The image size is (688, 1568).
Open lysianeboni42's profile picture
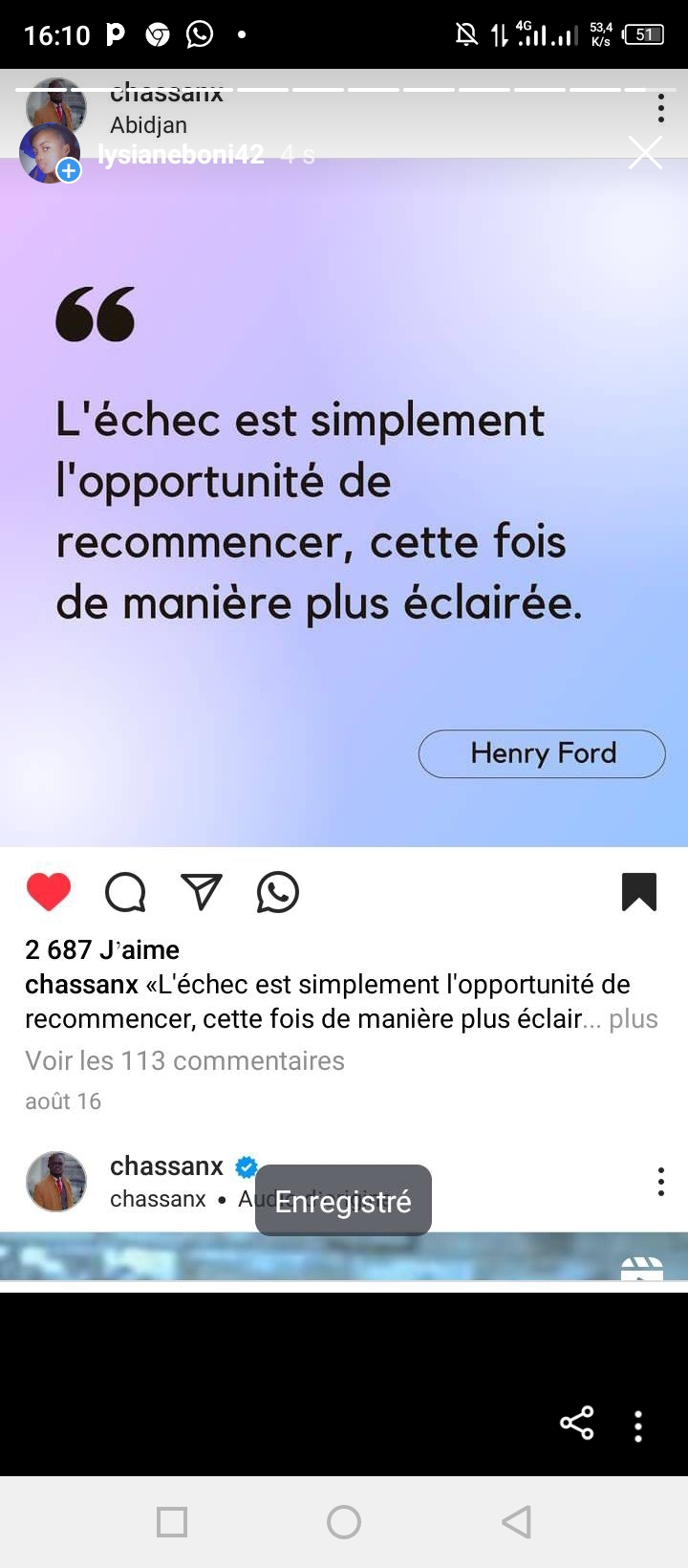(48, 153)
